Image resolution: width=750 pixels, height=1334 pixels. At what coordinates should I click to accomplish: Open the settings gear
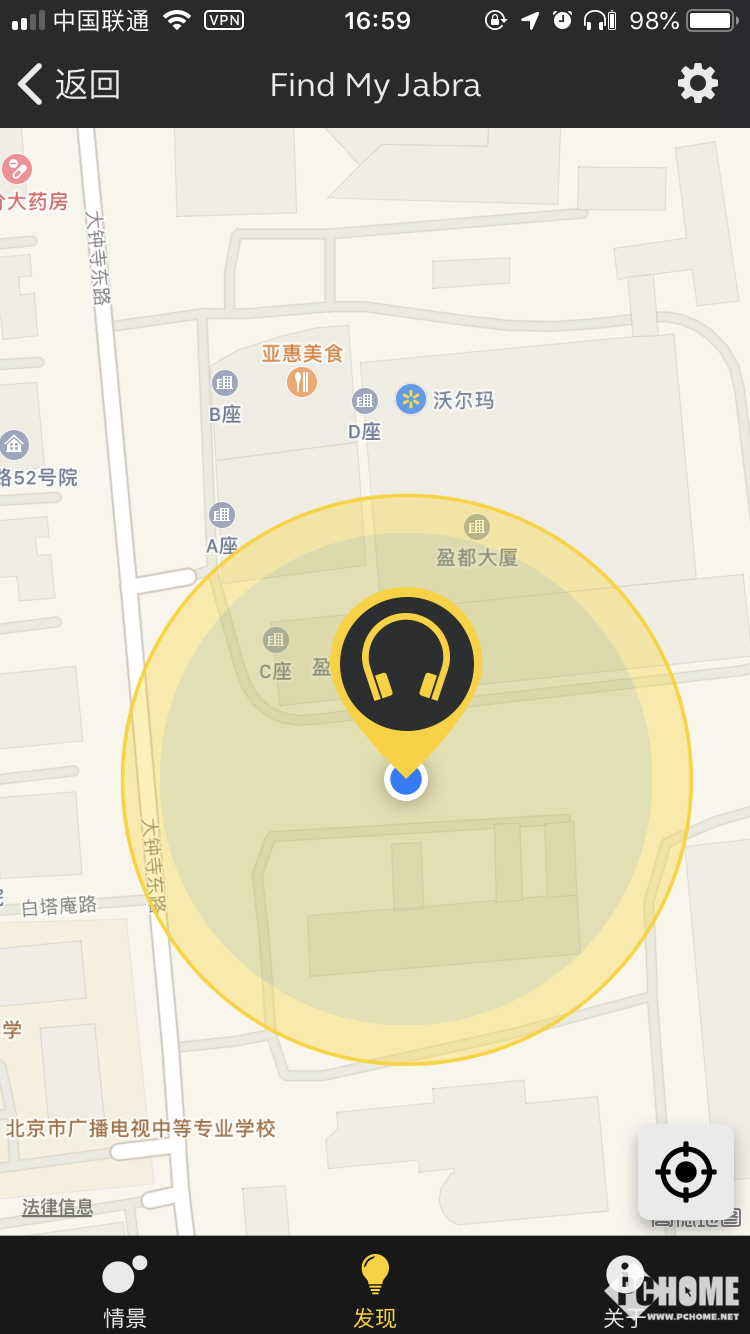click(697, 84)
